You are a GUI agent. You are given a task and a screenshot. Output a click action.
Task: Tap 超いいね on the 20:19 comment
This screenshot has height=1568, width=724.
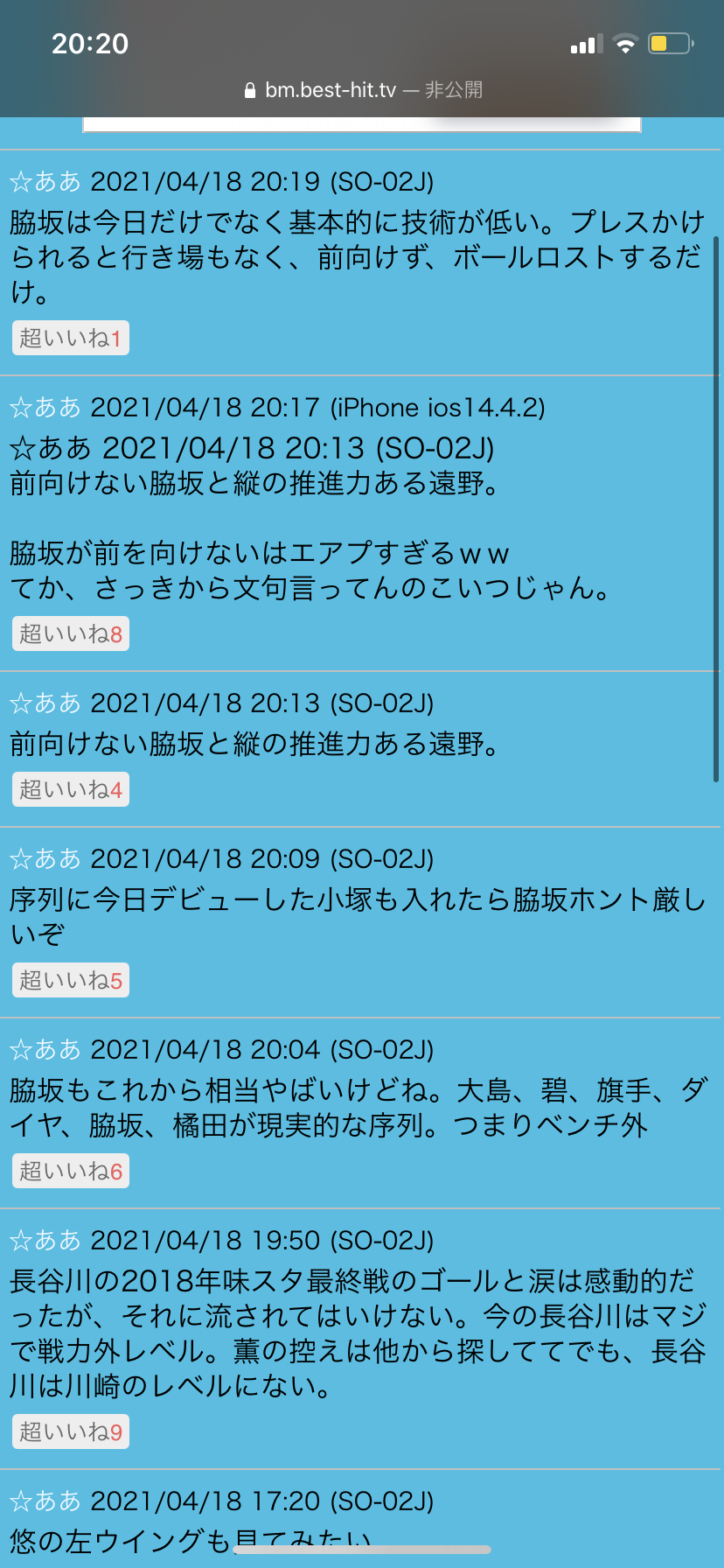(x=70, y=338)
